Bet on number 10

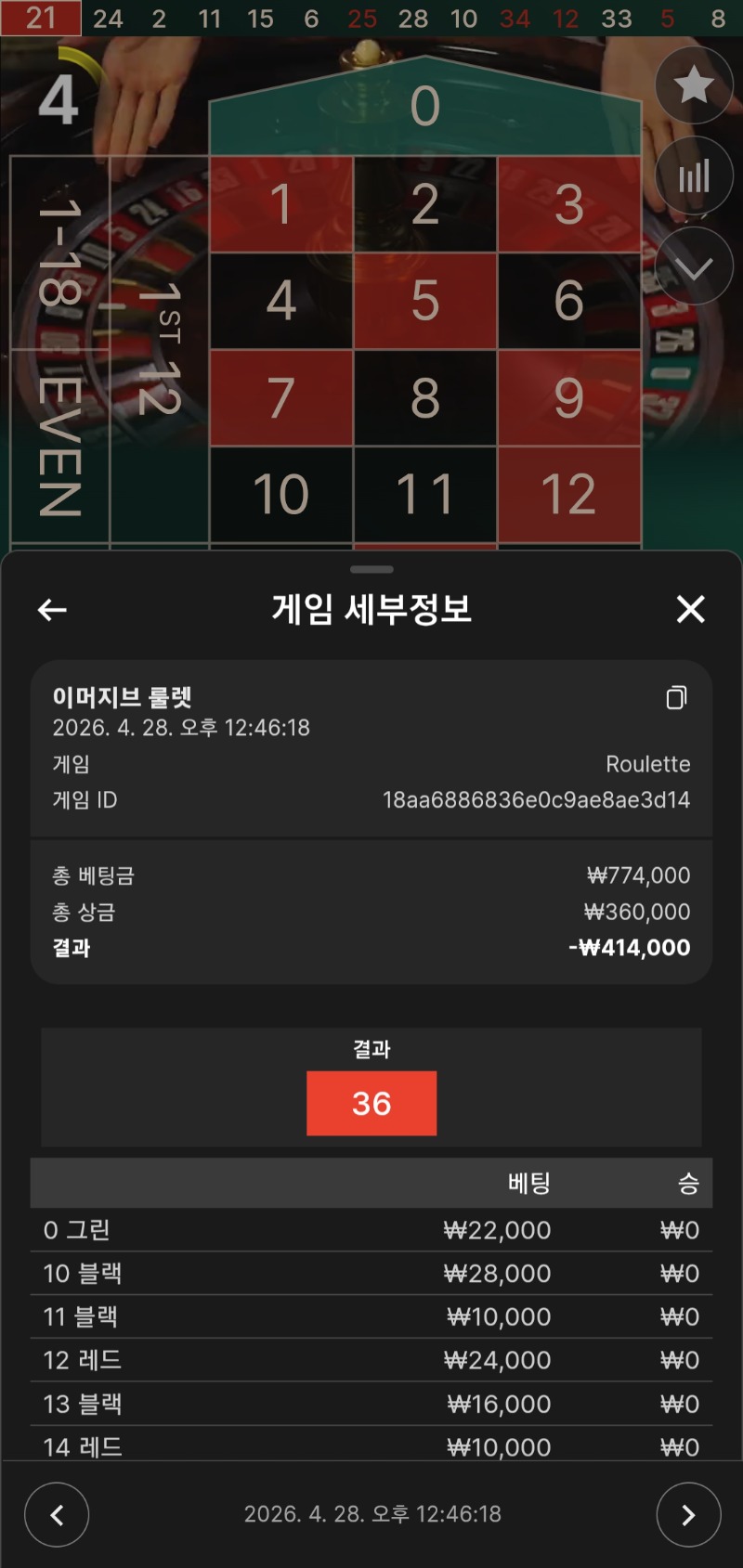click(280, 494)
